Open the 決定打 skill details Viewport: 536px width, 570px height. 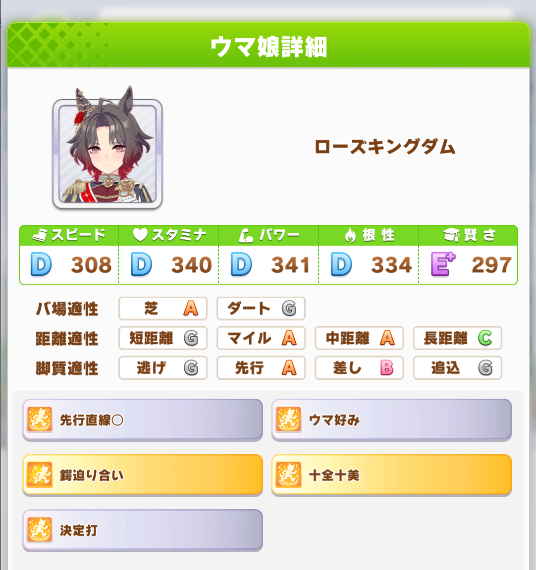[x=143, y=530]
